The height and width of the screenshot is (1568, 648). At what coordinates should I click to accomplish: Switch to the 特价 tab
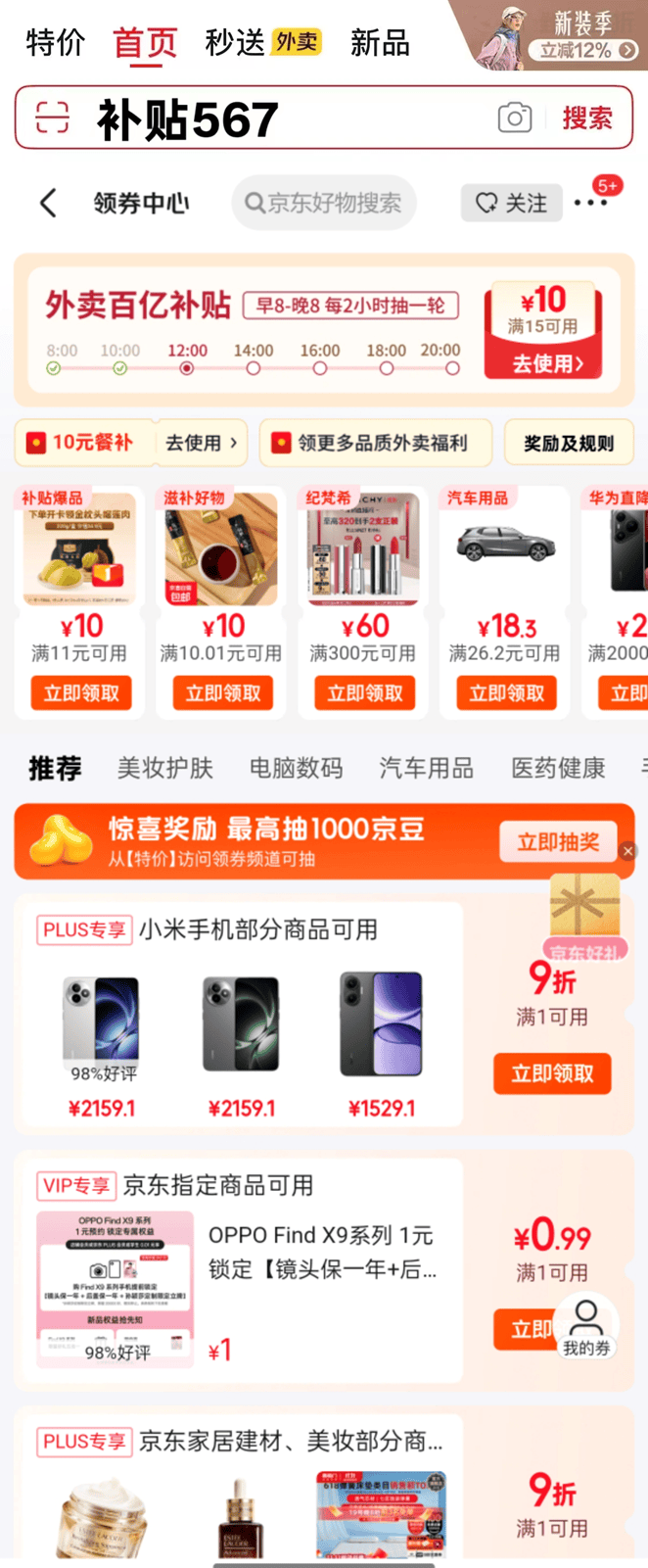click(x=55, y=43)
